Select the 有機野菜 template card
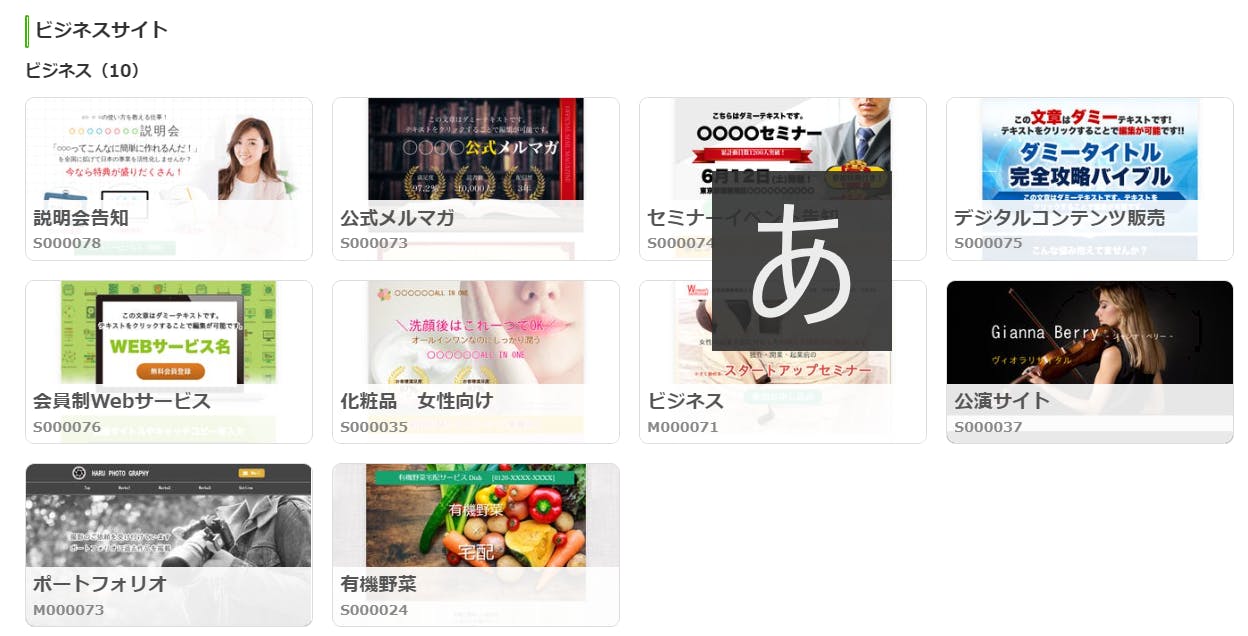Screen dimensions: 1248x636 click(475, 545)
